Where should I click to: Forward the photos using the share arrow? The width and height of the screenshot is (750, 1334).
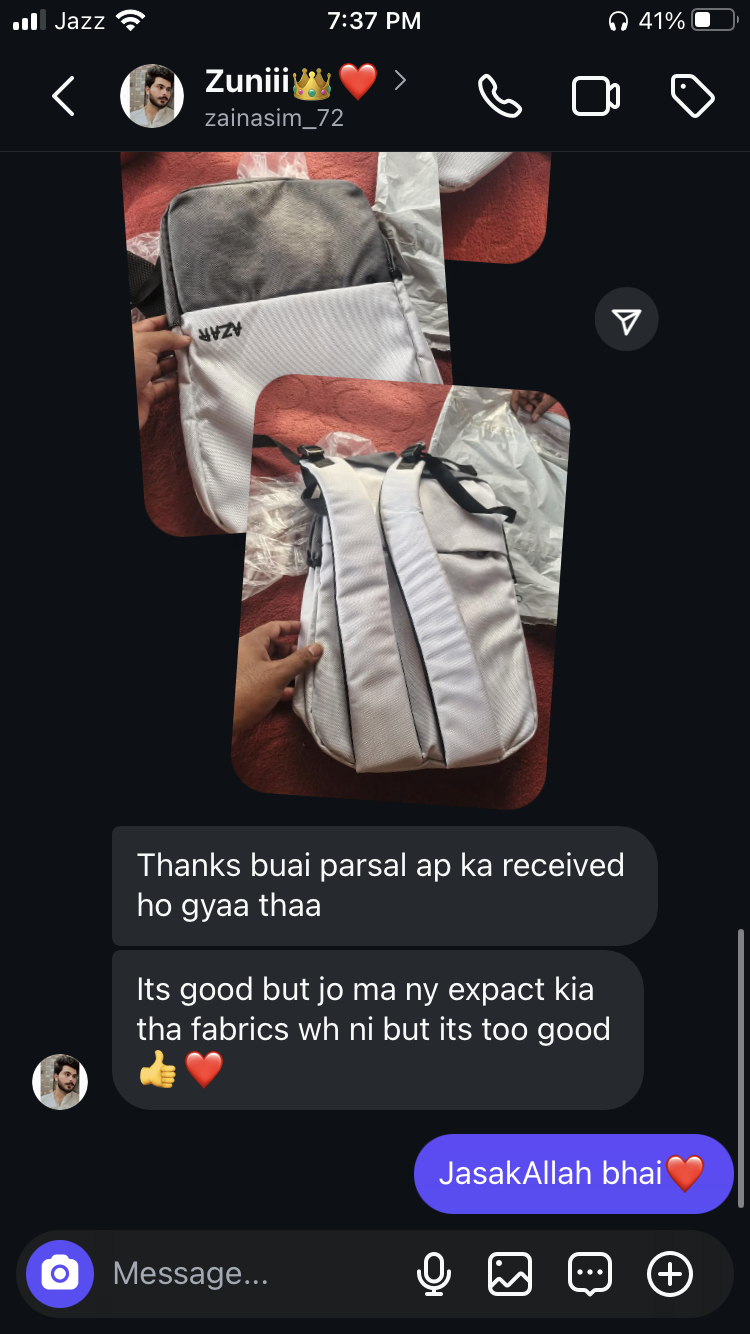(626, 320)
